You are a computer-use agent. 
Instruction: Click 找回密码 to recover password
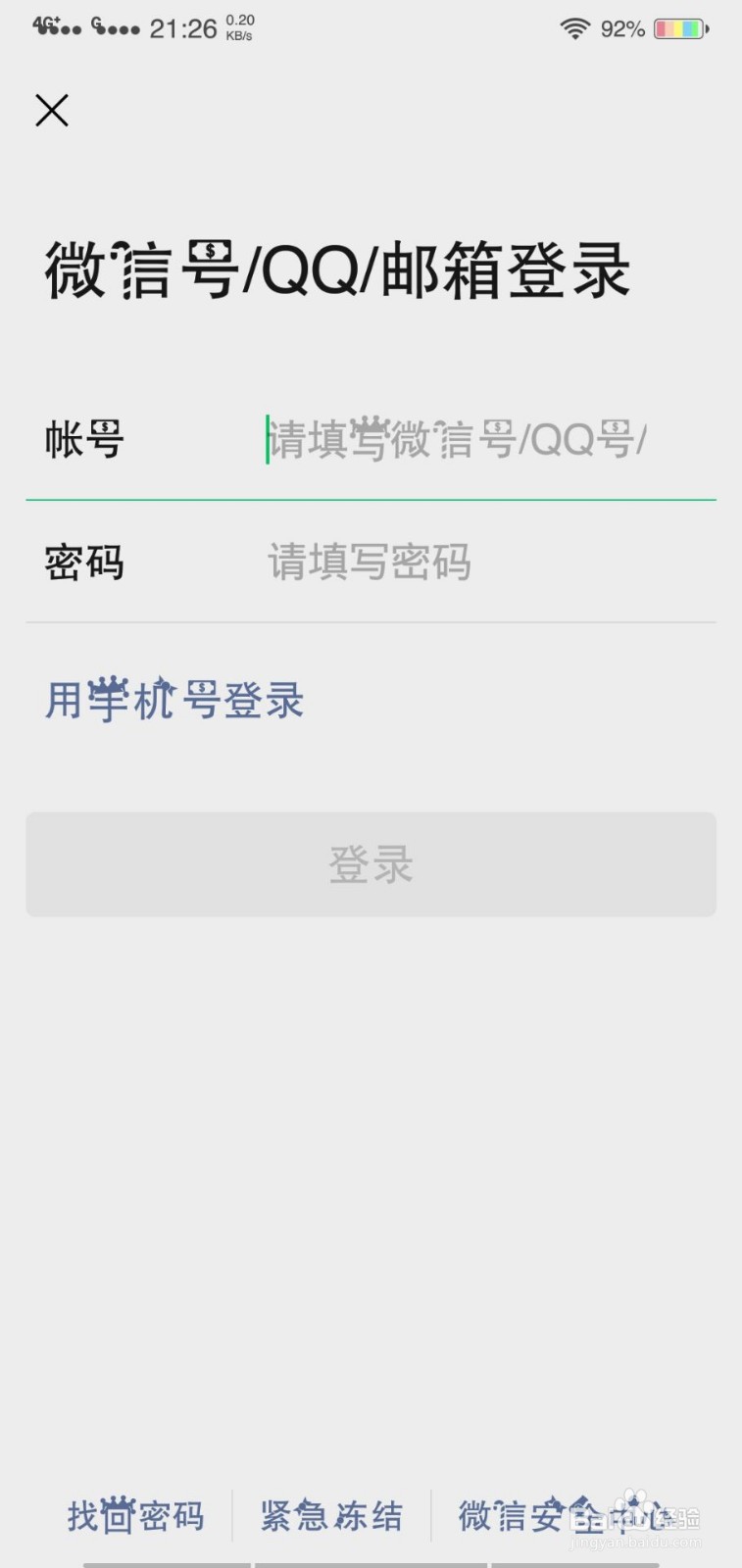(135, 1515)
